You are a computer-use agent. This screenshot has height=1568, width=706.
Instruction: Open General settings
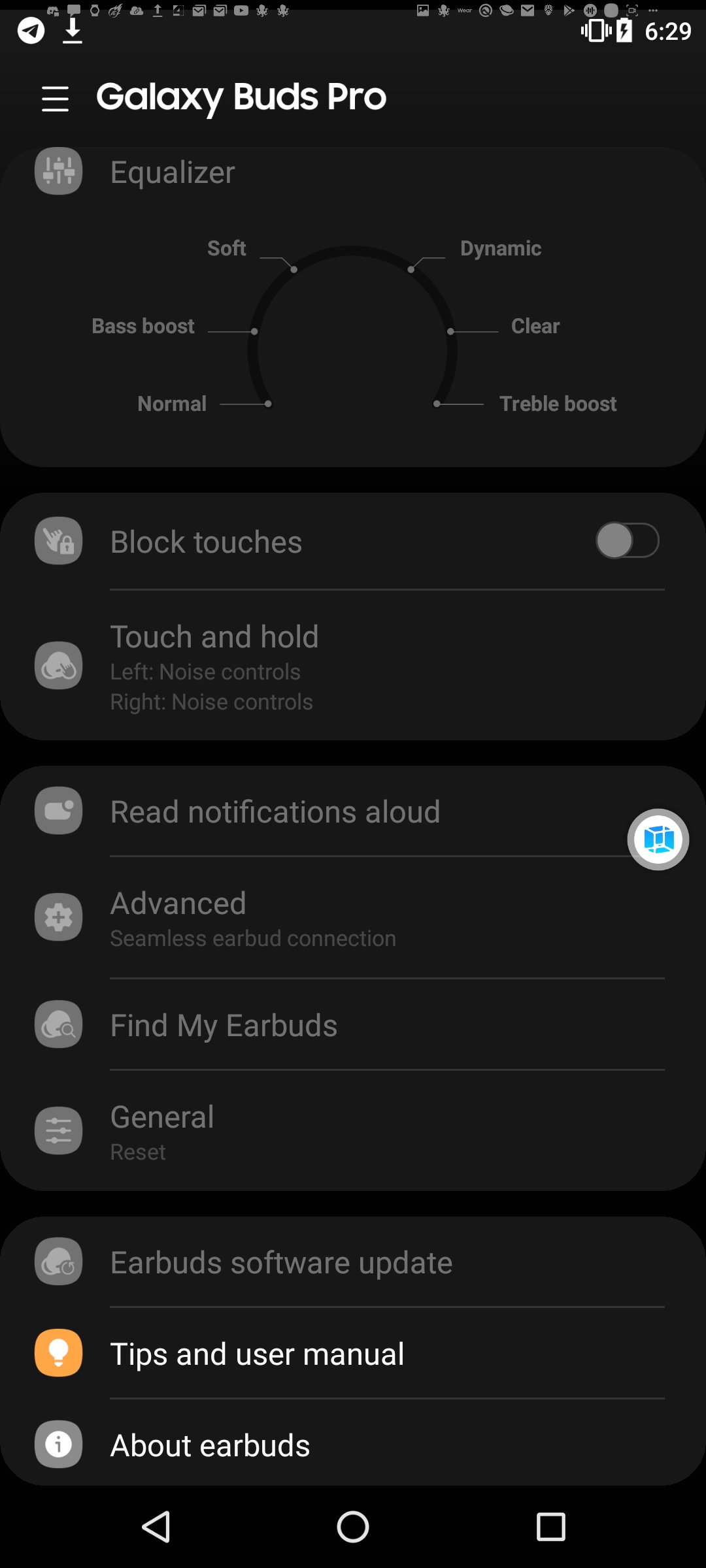click(x=353, y=1132)
